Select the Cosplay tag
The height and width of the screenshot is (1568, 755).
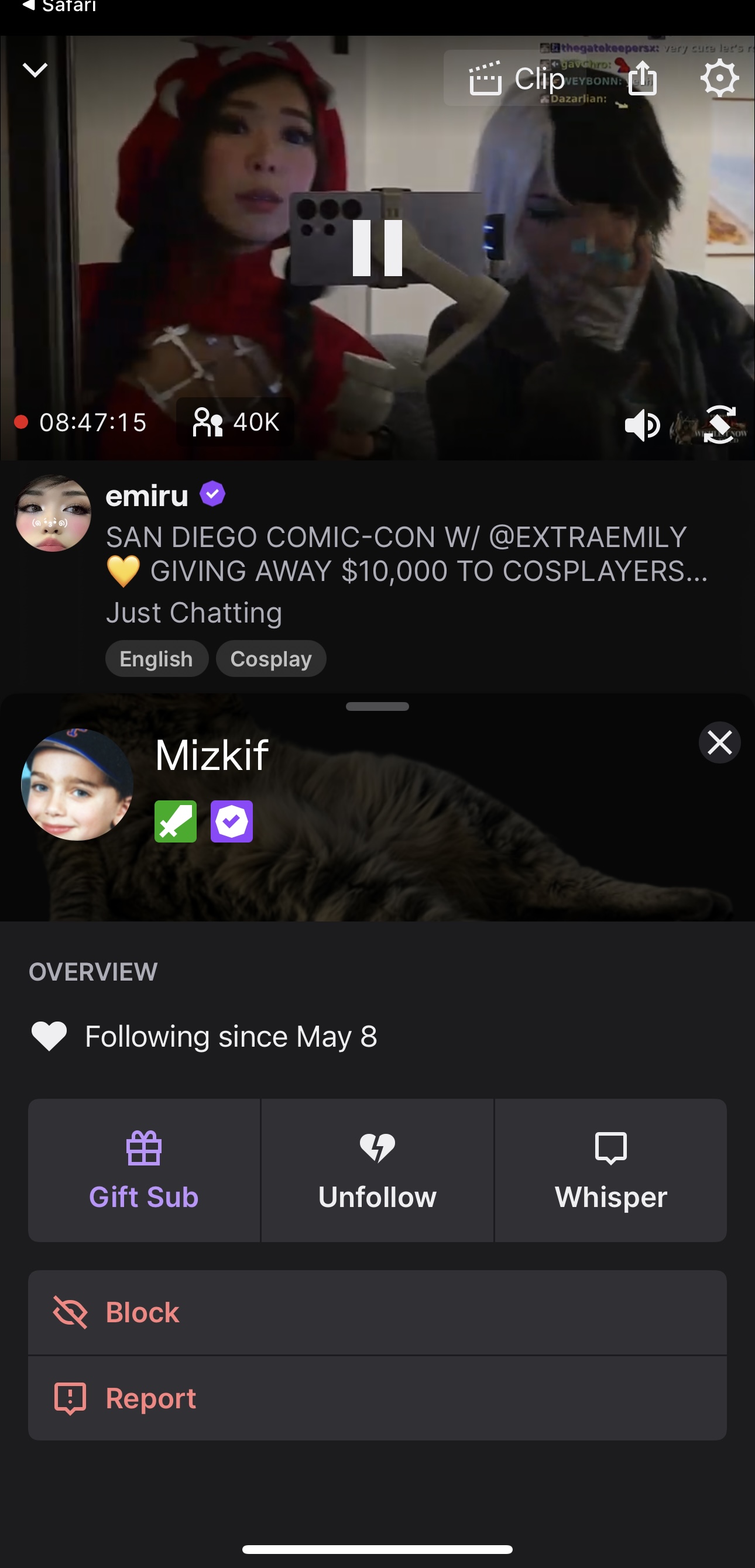pyautogui.click(x=271, y=659)
